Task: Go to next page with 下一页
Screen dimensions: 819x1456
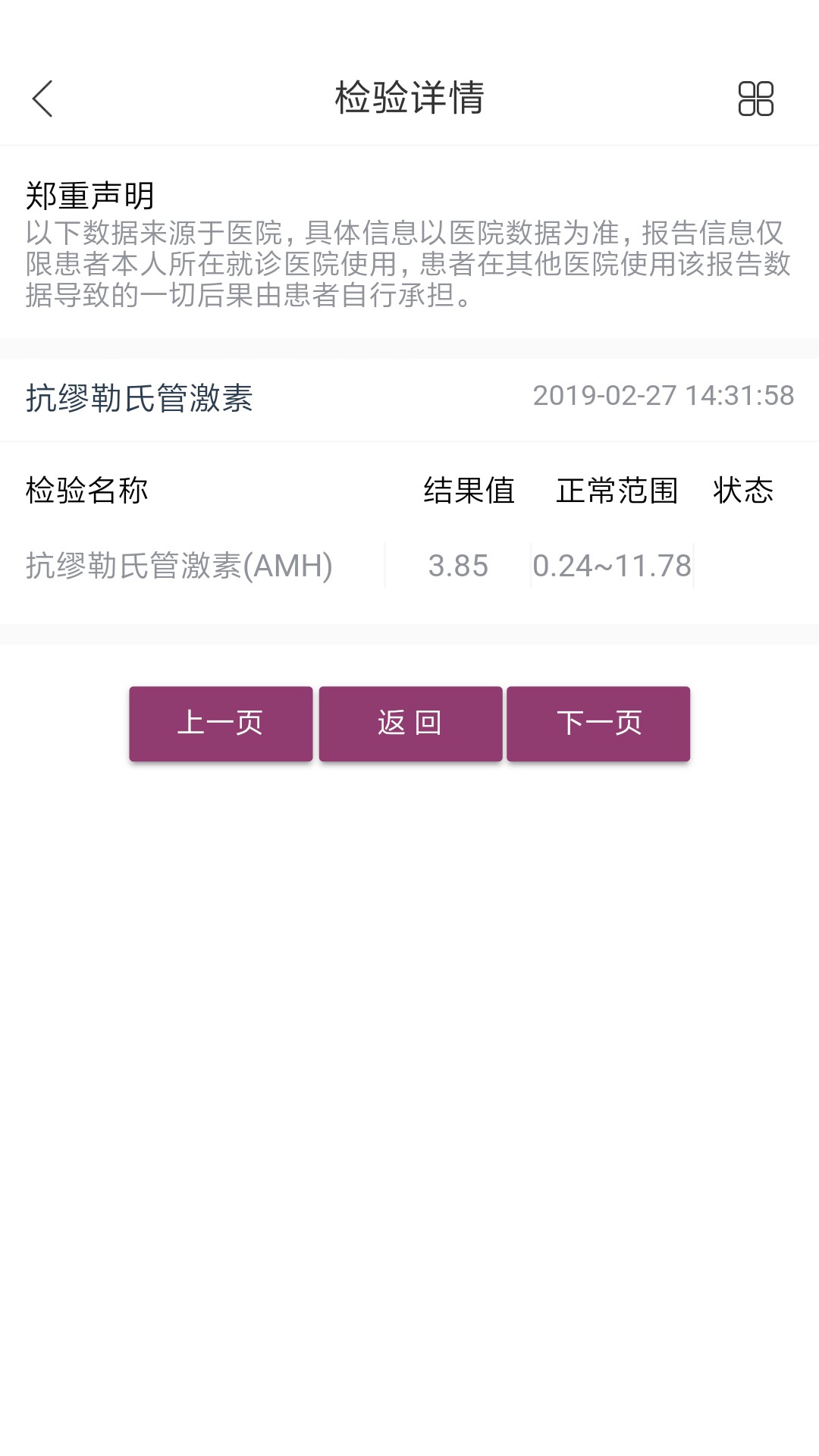Action: click(598, 723)
